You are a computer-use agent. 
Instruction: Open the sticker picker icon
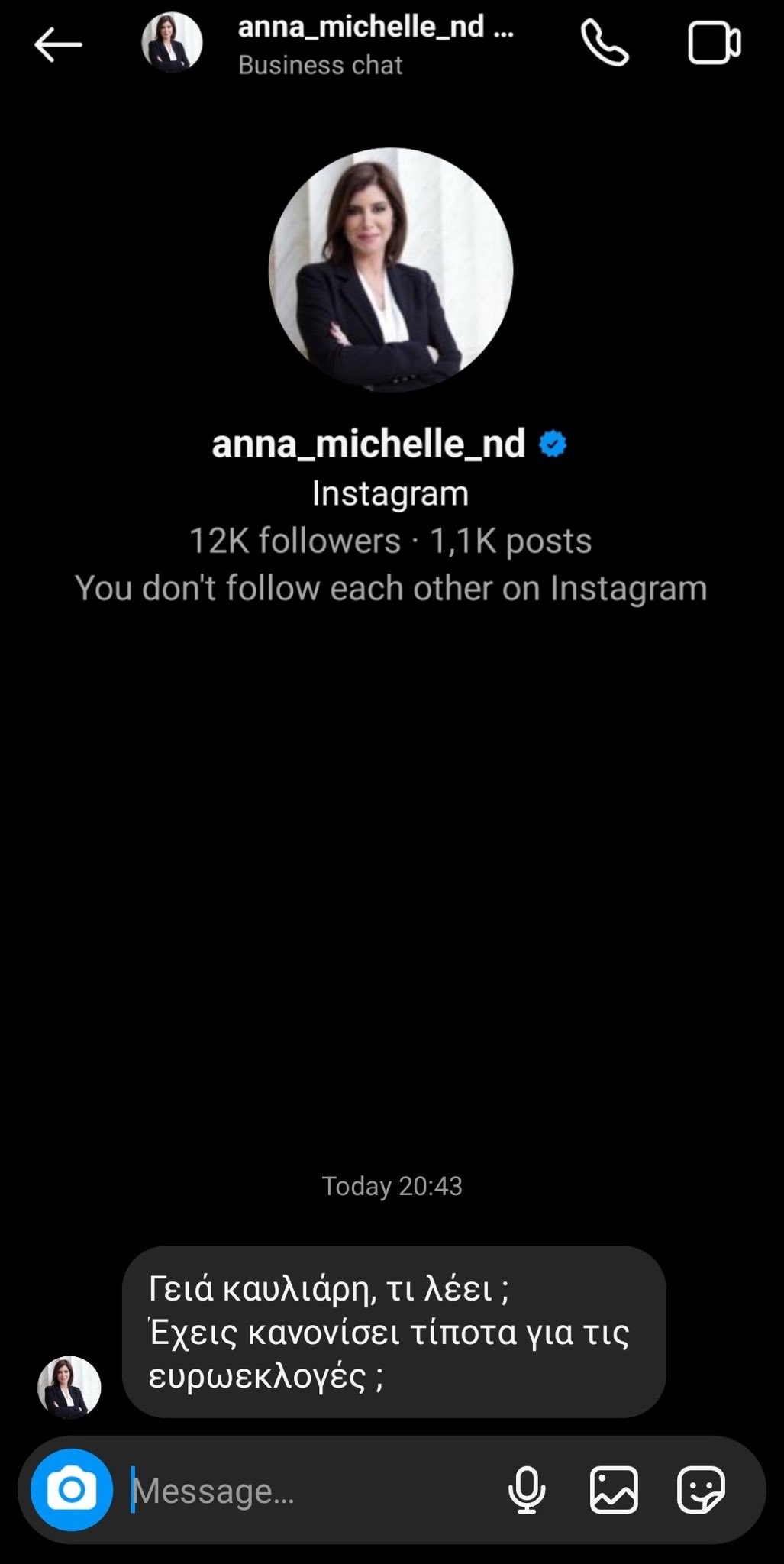coord(701,1489)
